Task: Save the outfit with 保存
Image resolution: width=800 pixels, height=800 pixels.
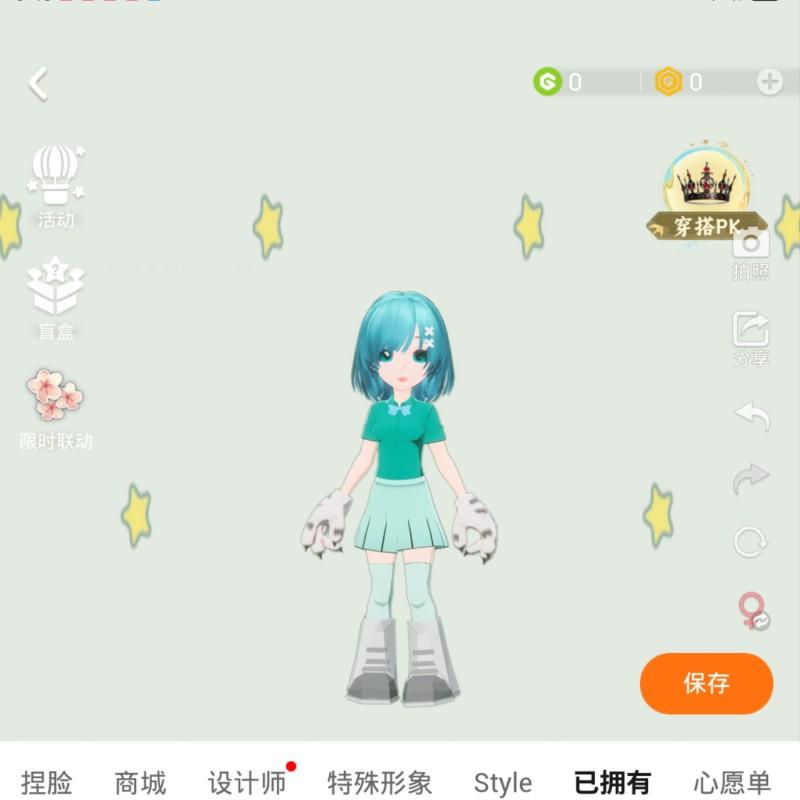Action: pos(706,683)
